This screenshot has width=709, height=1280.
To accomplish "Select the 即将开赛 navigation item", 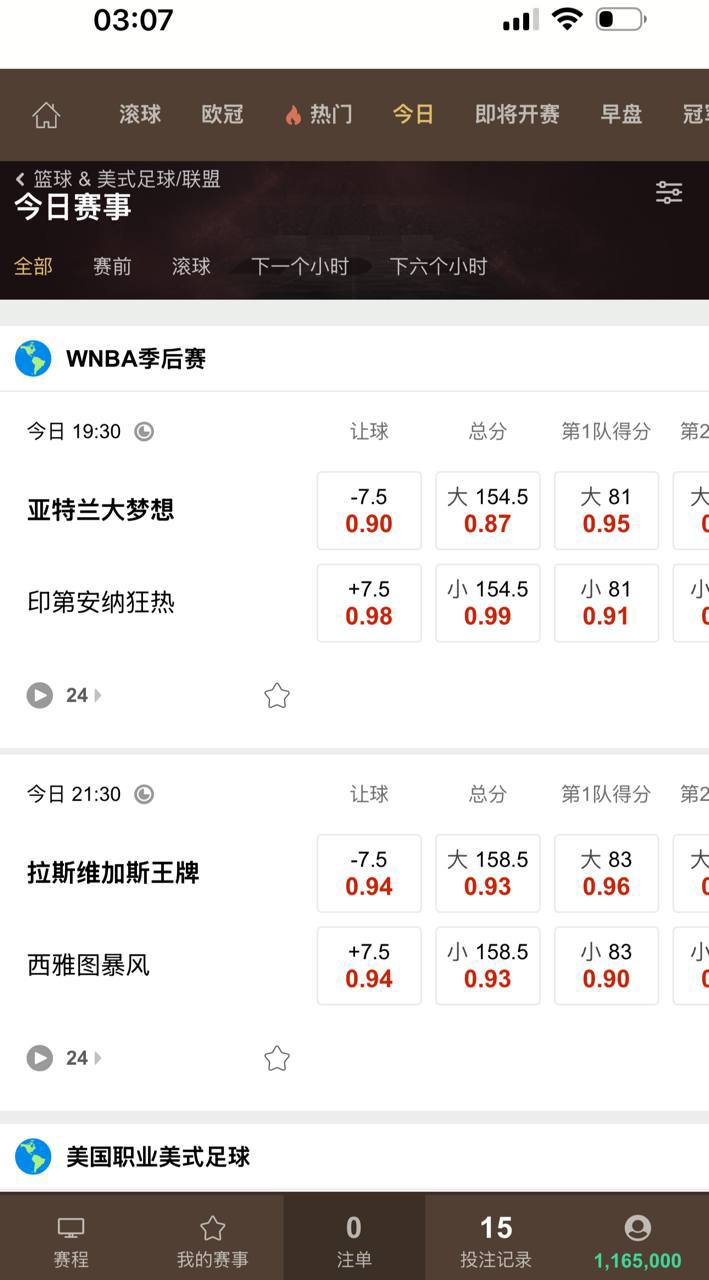I will pyautogui.click(x=516, y=114).
